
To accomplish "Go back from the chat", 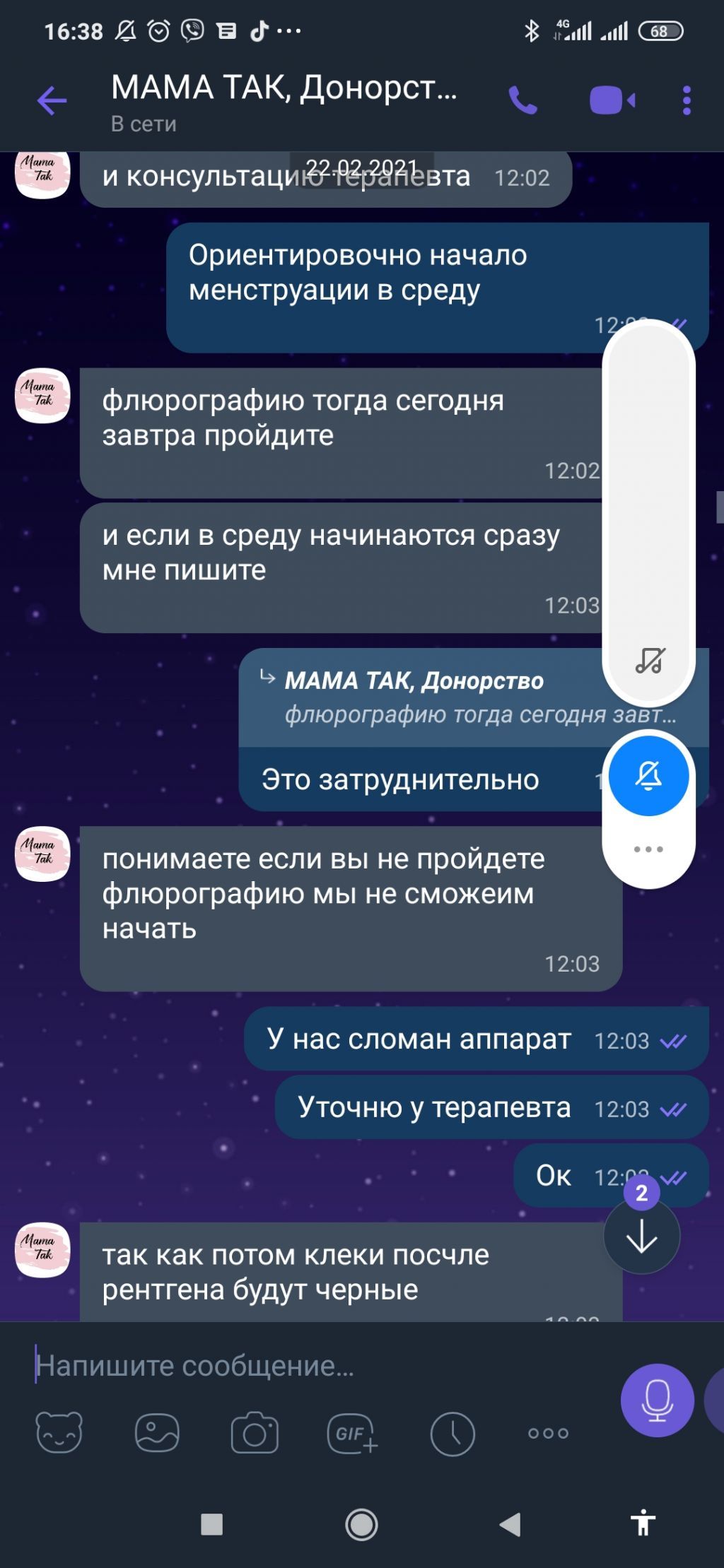I will (x=52, y=100).
